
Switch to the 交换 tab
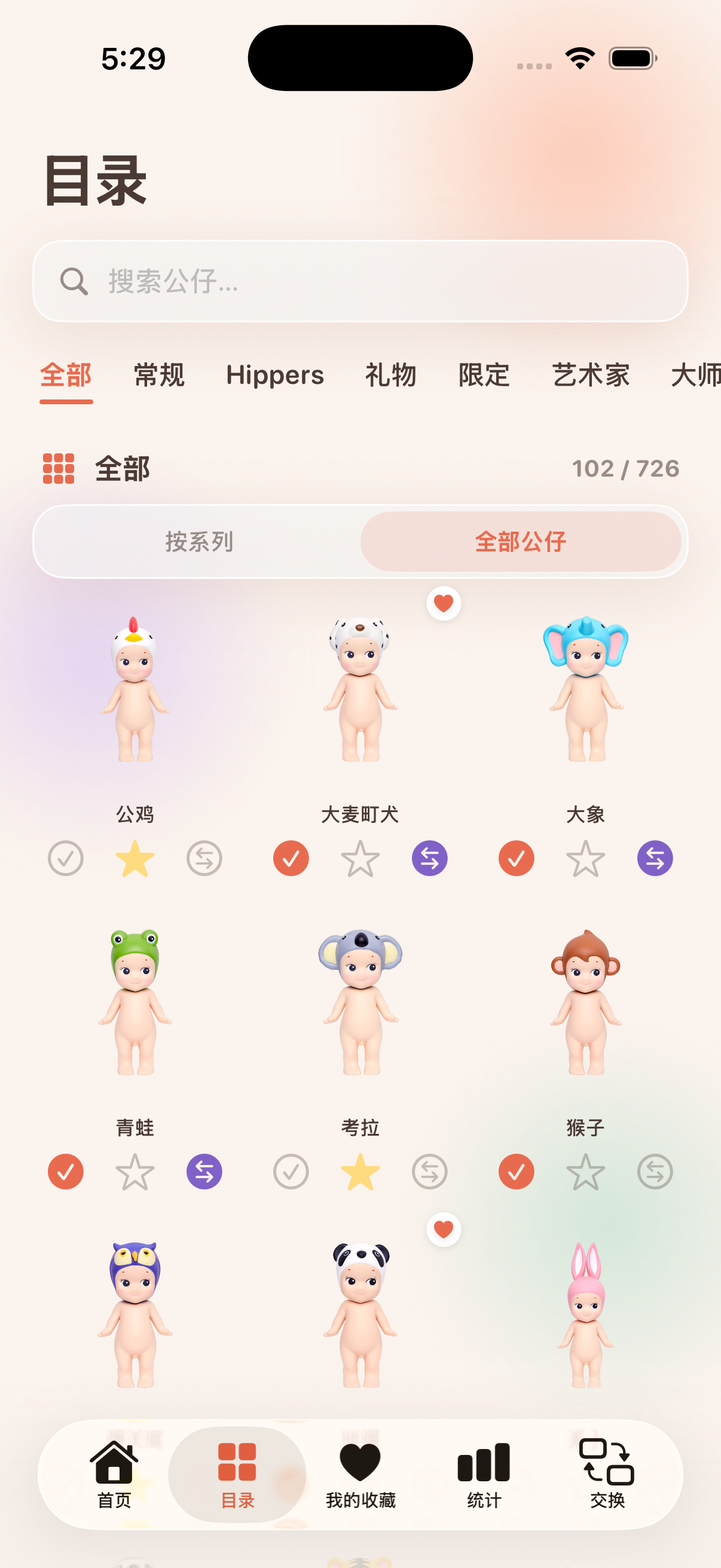[607, 1474]
